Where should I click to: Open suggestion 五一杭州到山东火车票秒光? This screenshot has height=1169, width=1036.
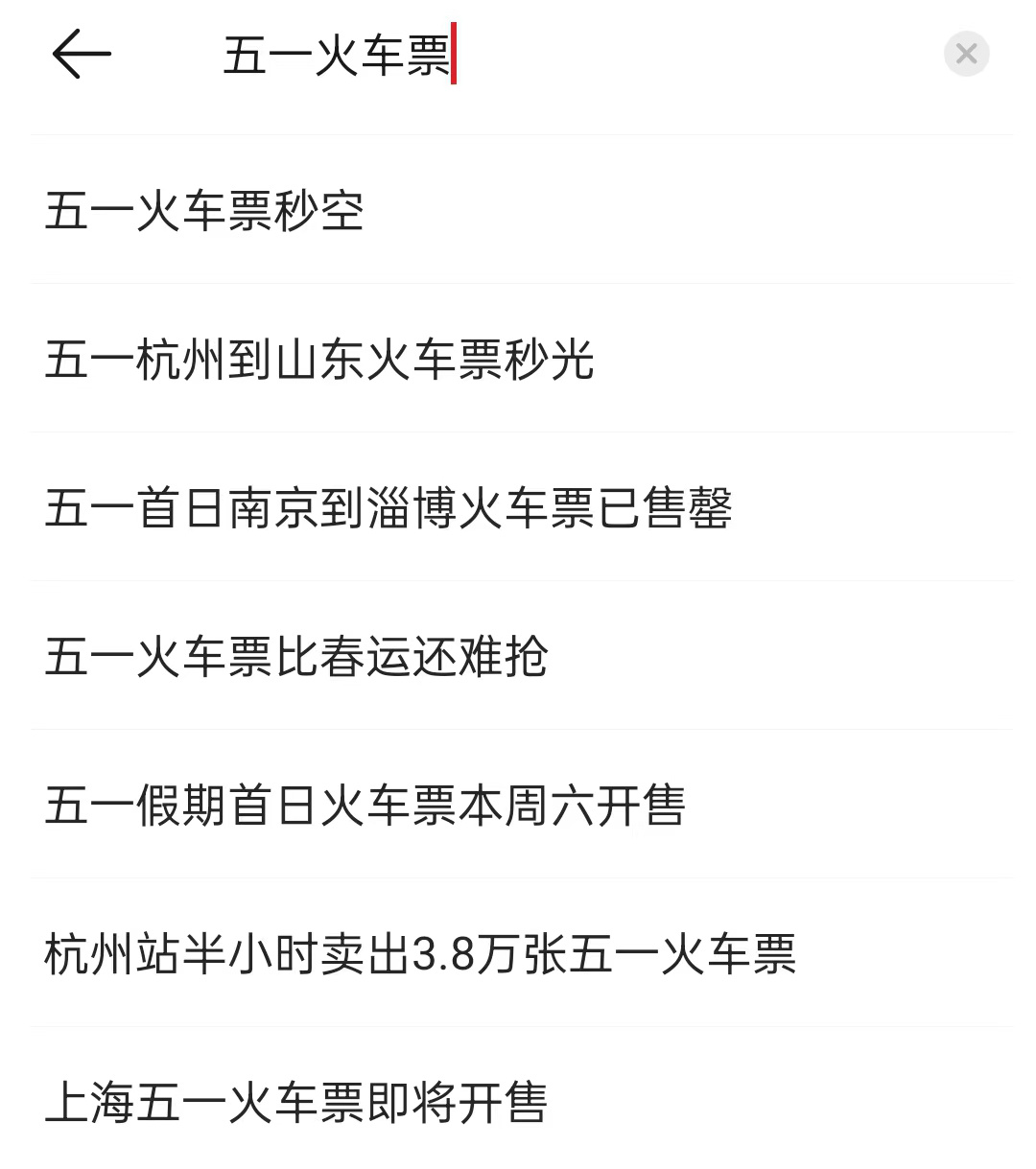tap(319, 360)
